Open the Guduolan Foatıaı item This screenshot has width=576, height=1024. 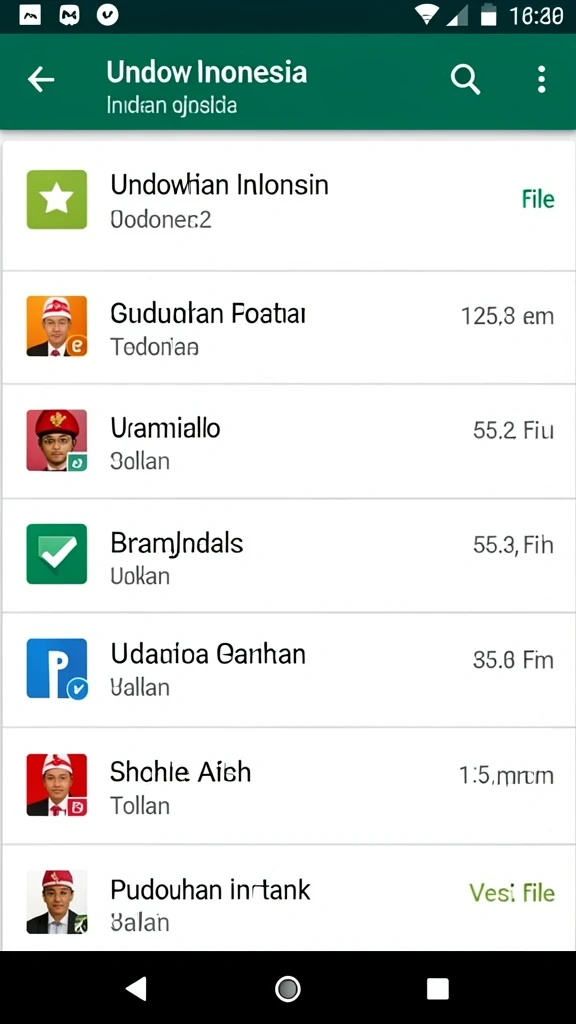(288, 328)
